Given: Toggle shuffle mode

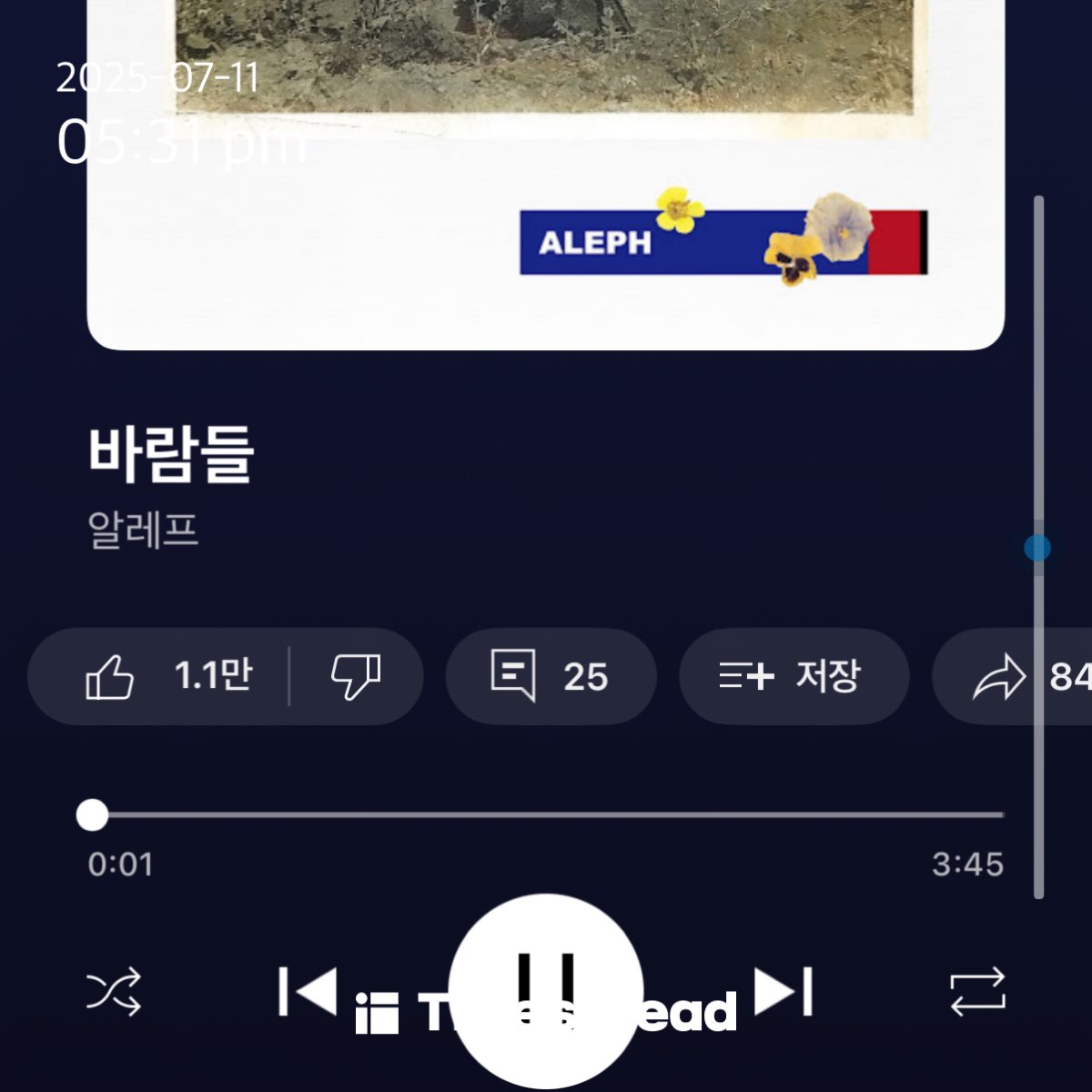Looking at the screenshot, I should [x=114, y=991].
